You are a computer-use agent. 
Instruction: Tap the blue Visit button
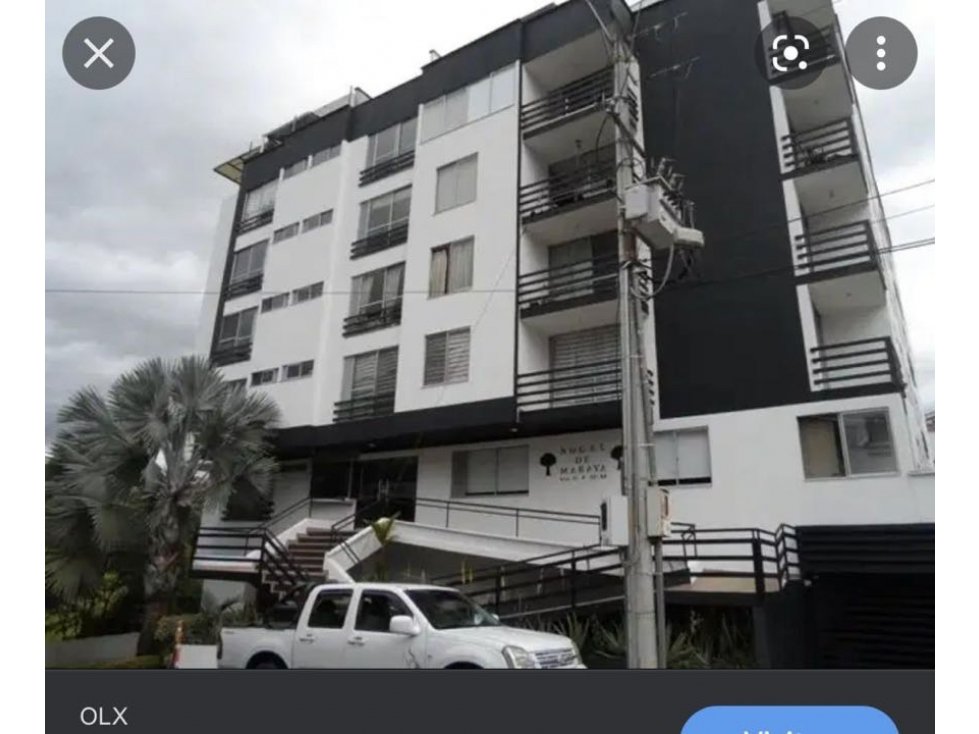point(790,722)
